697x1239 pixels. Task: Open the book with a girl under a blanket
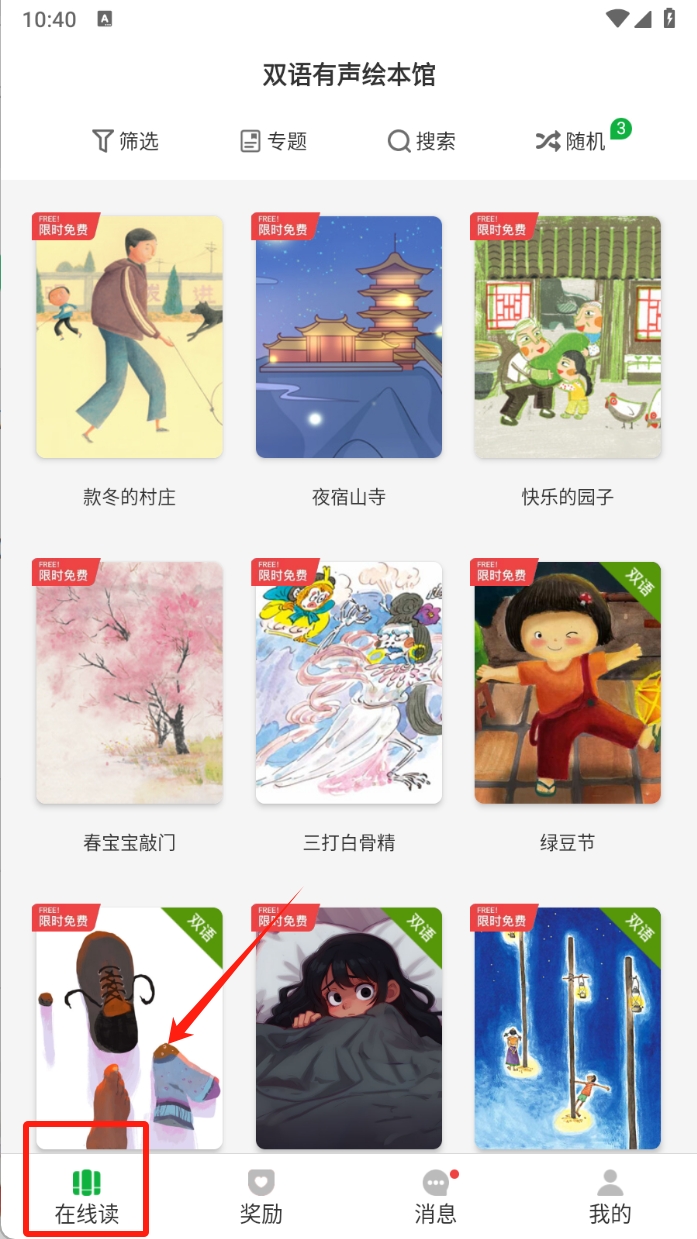click(348, 1028)
